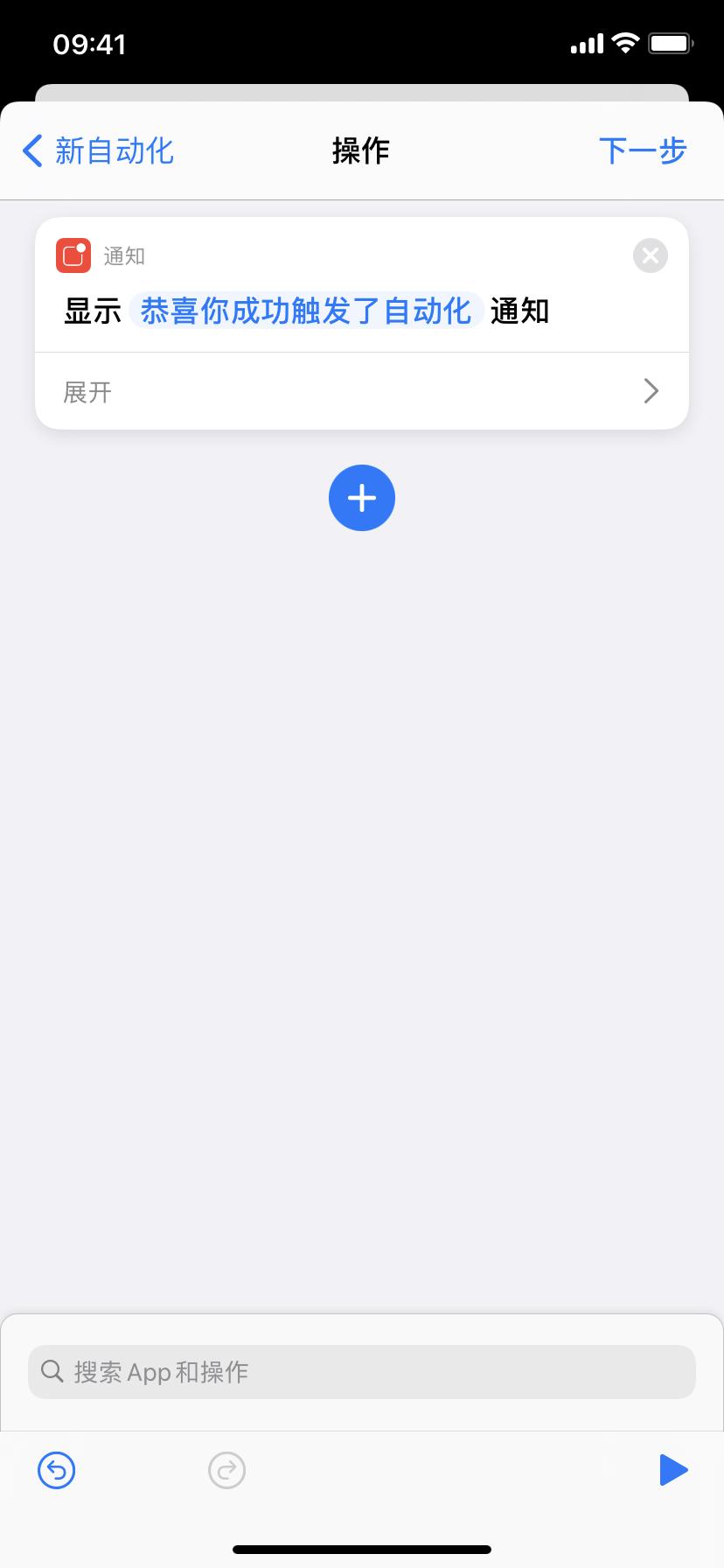Image resolution: width=724 pixels, height=1568 pixels.
Task: Open the 搜索 App 和操作 search field
Action: 362,1372
